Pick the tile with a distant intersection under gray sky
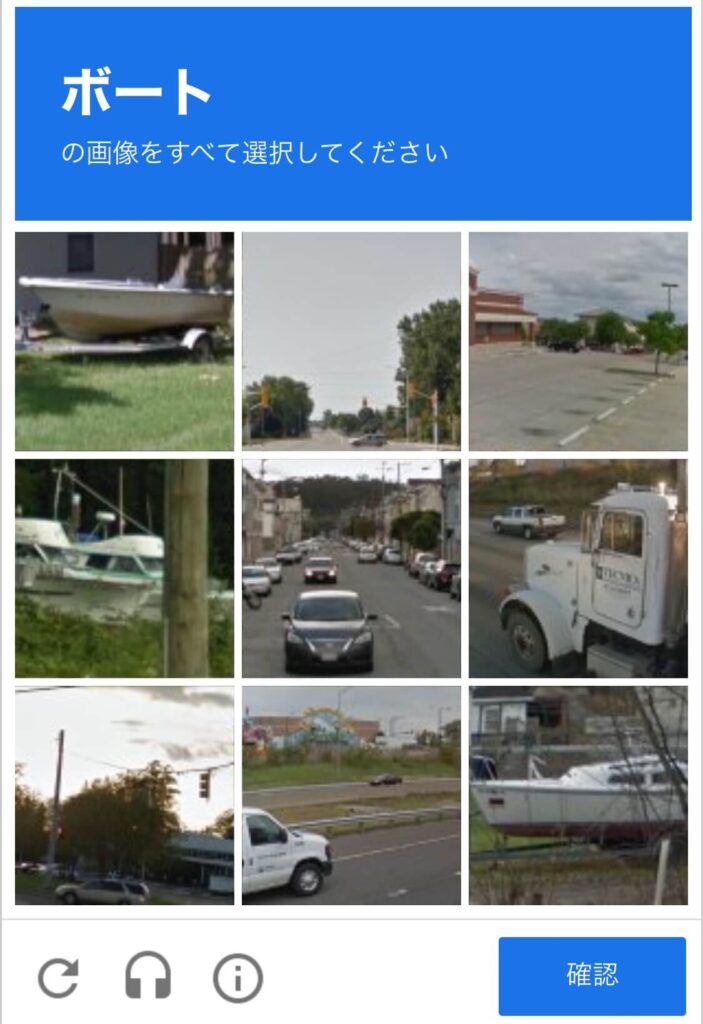Screen dimensions: 703x1024 [x=351, y=341]
